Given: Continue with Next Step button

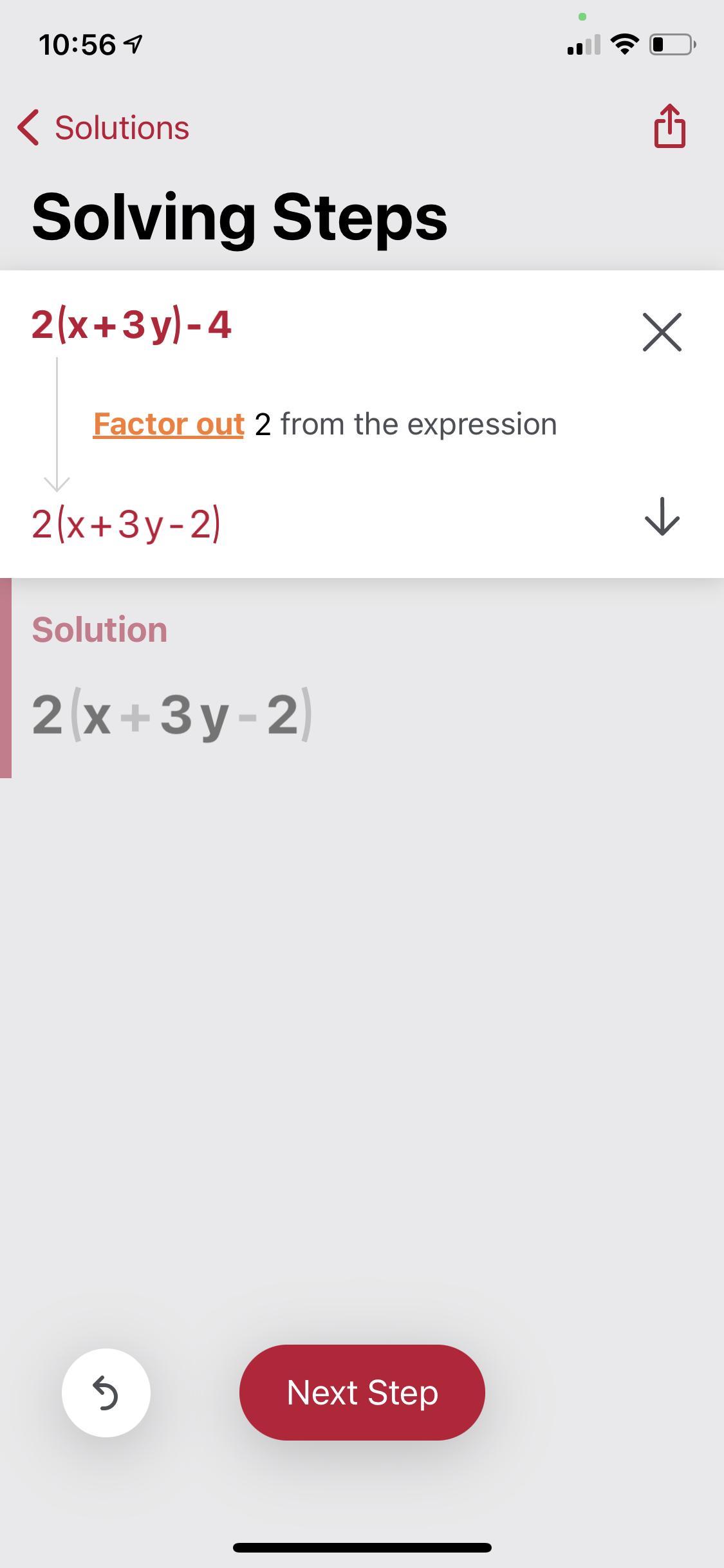Looking at the screenshot, I should [362, 1392].
